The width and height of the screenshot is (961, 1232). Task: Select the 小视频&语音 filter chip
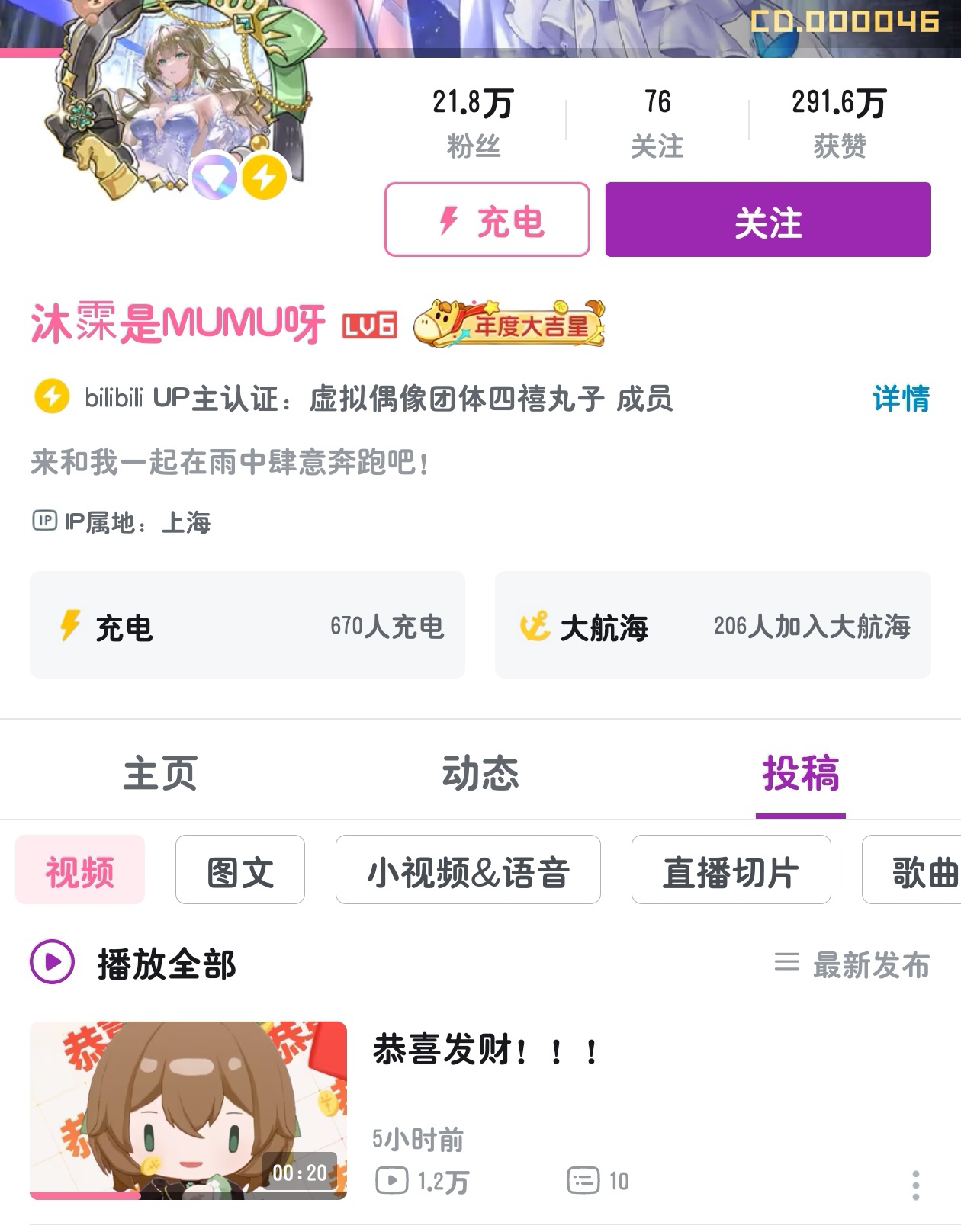(x=468, y=871)
